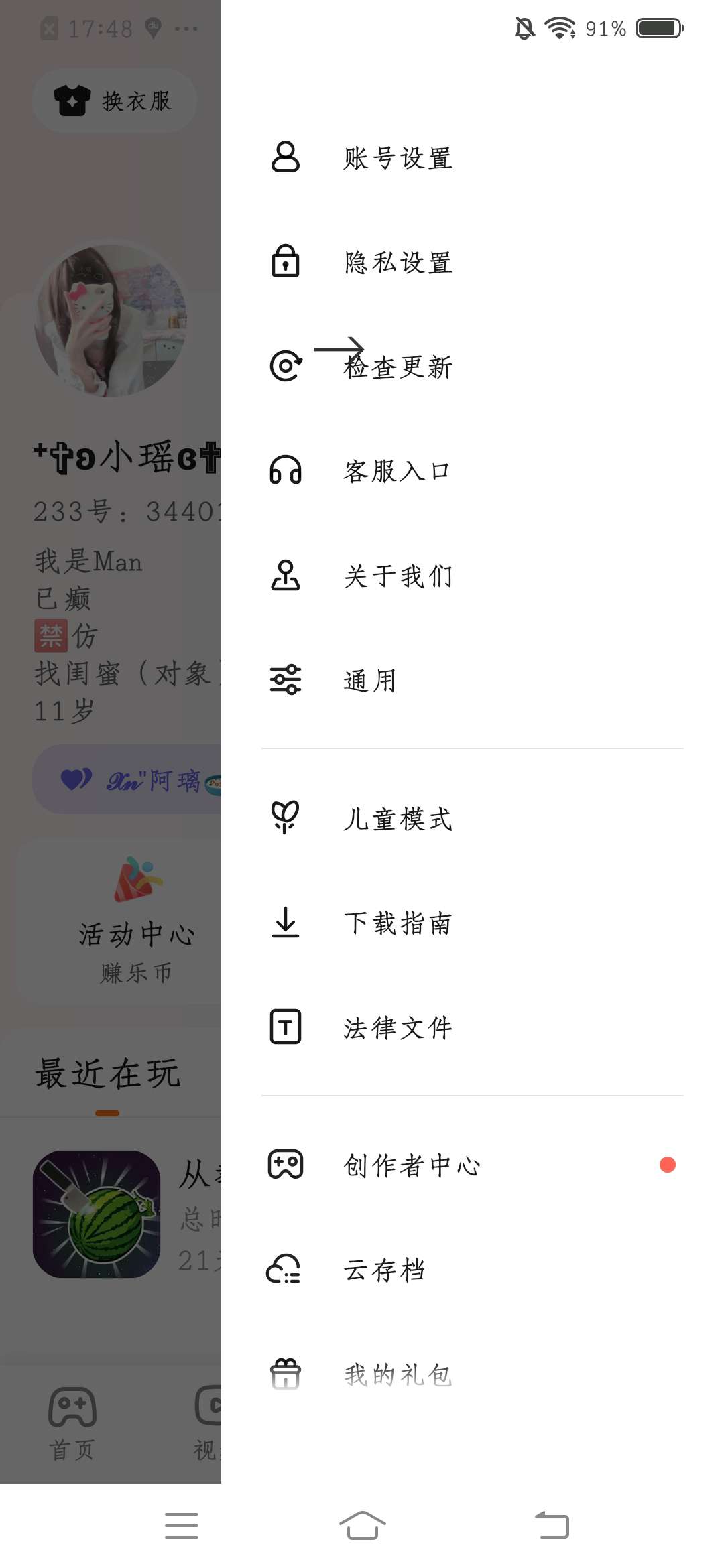Open 我的礼包 my gift packs
Image resolution: width=724 pixels, height=1568 pixels.
(398, 1374)
